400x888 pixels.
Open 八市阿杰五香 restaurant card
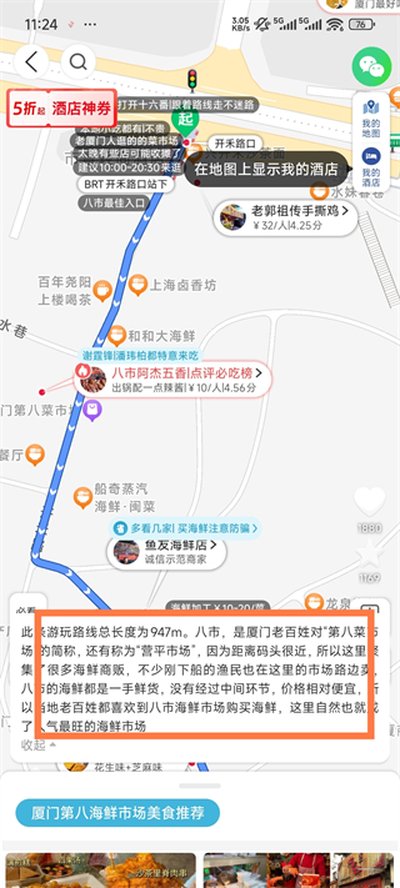173,380
